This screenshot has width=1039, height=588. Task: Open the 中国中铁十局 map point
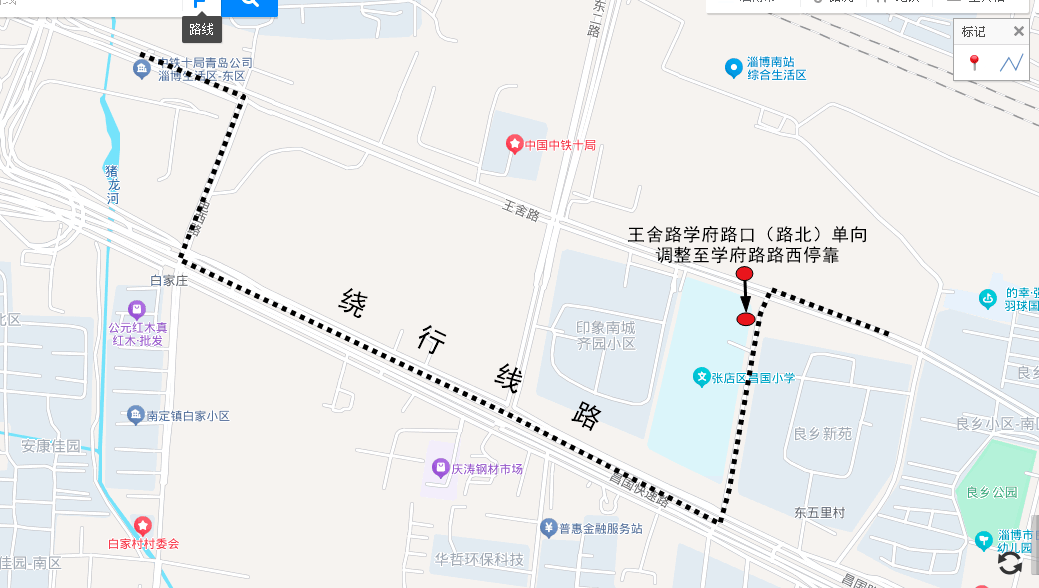click(x=515, y=145)
